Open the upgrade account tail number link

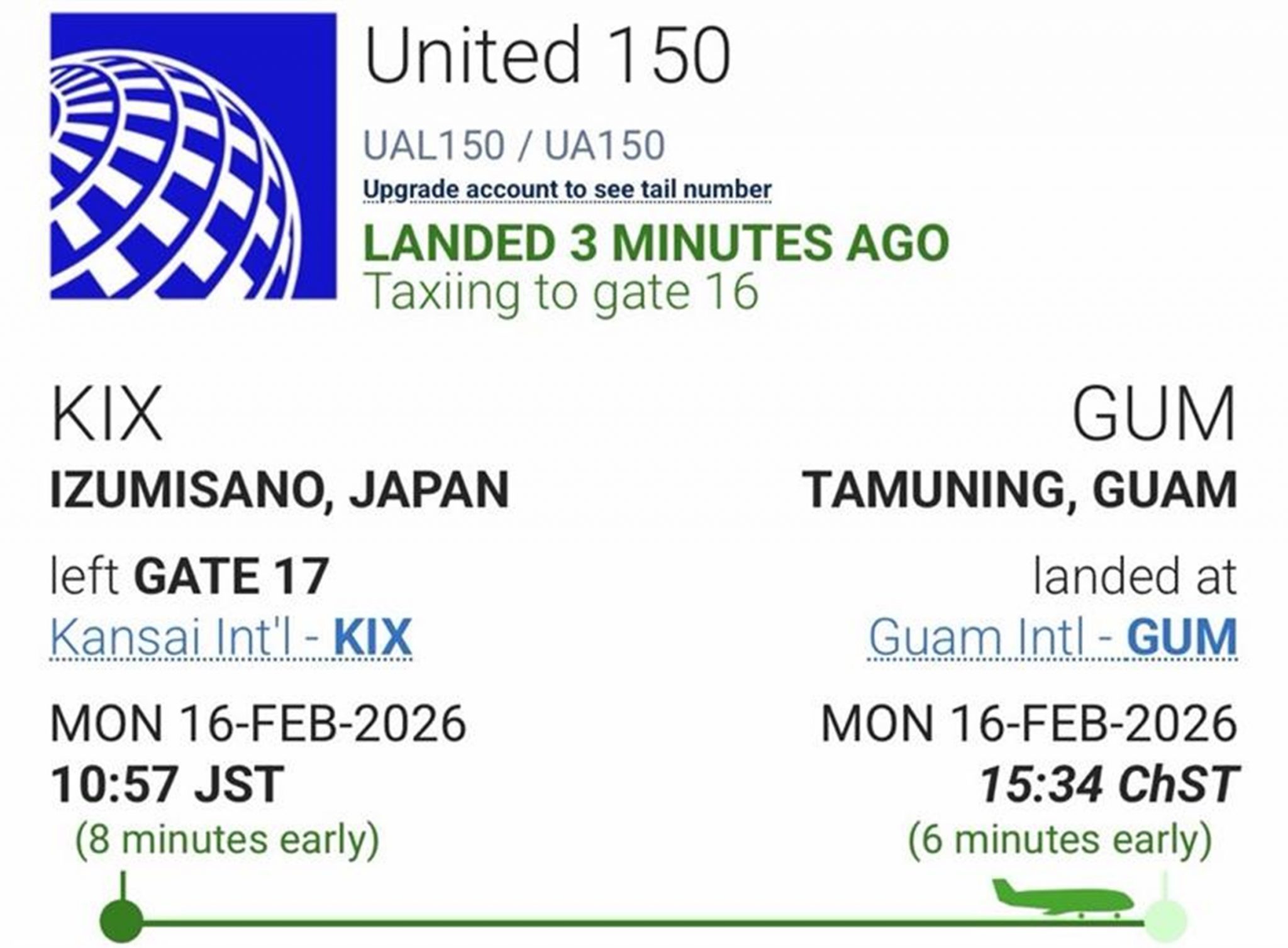567,190
